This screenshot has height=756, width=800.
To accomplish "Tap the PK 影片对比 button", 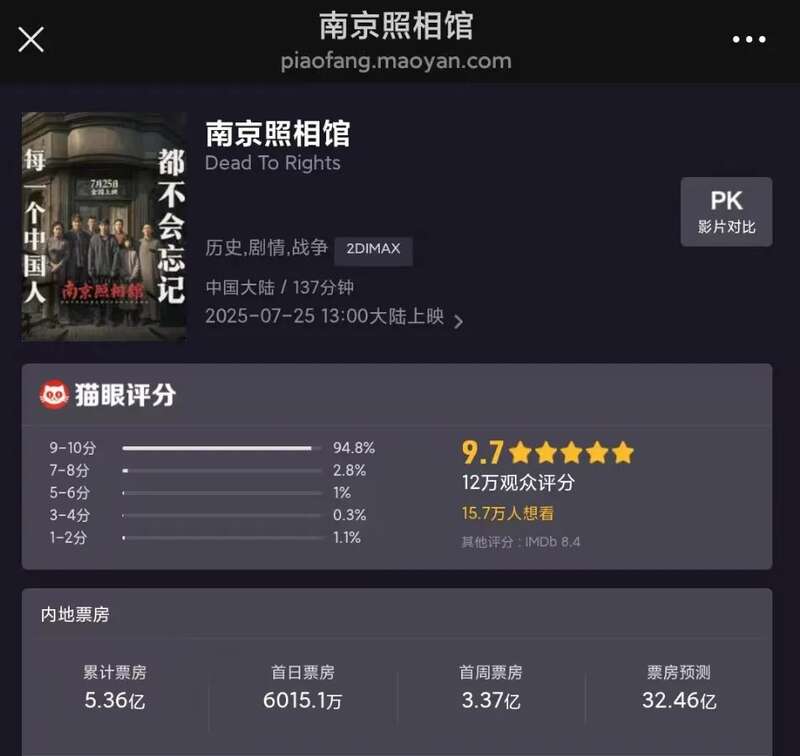I will pyautogui.click(x=726, y=211).
